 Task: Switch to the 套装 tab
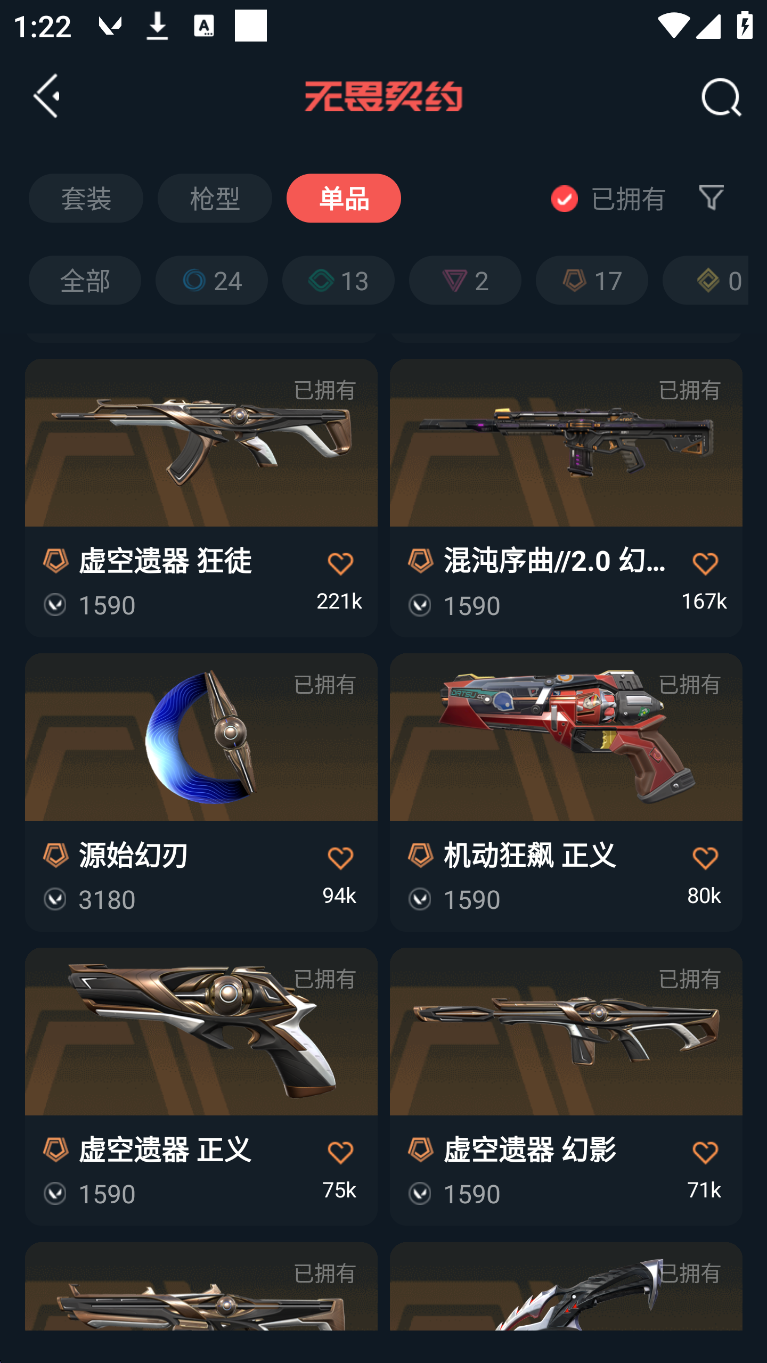[x=86, y=198]
